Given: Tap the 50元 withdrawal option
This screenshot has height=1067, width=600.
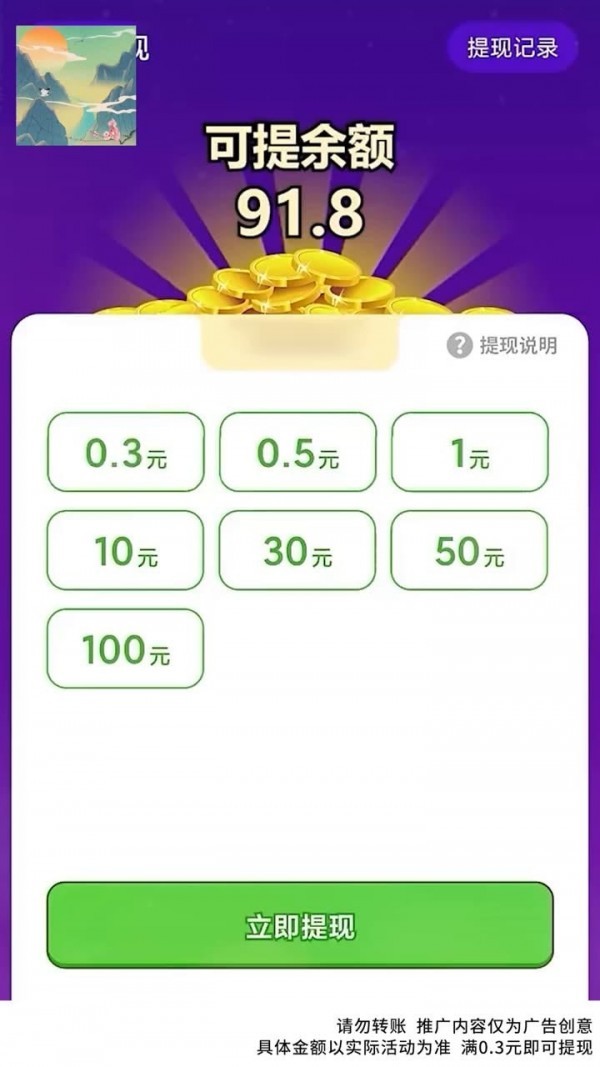Looking at the screenshot, I should pyautogui.click(x=469, y=550).
